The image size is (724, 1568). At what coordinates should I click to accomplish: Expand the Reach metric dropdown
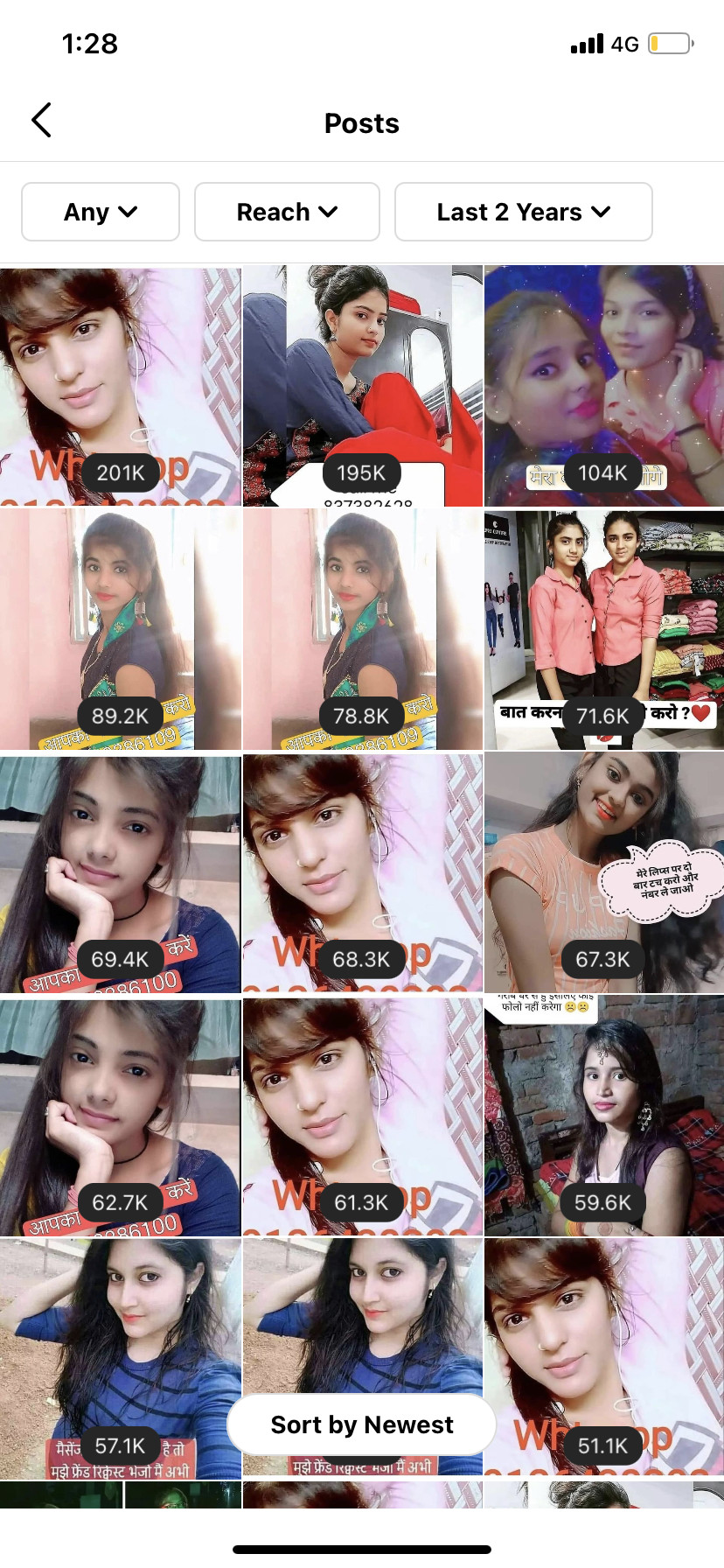click(x=287, y=212)
